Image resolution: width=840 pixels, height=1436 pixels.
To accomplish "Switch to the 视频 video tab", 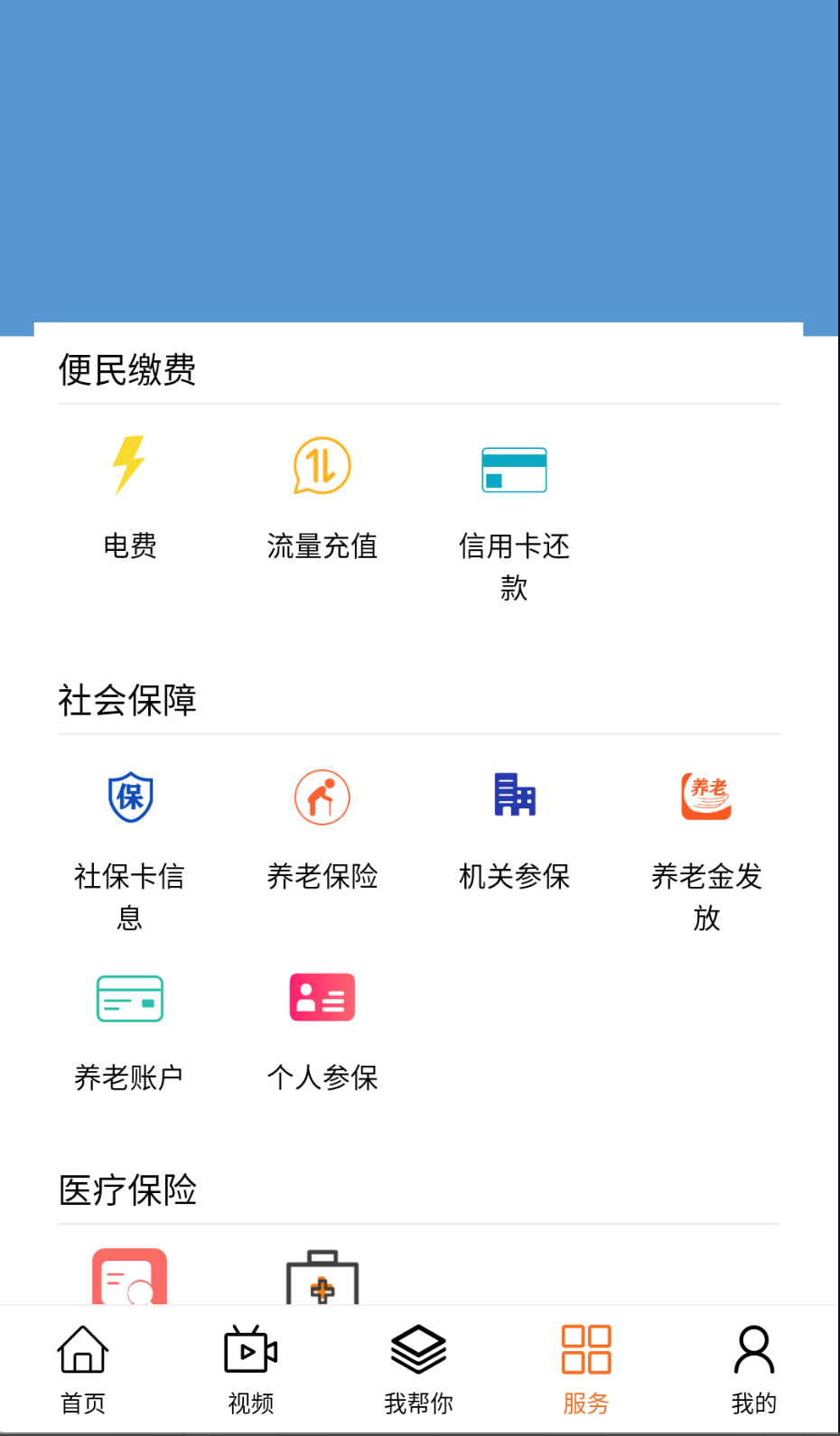I will tap(251, 1366).
